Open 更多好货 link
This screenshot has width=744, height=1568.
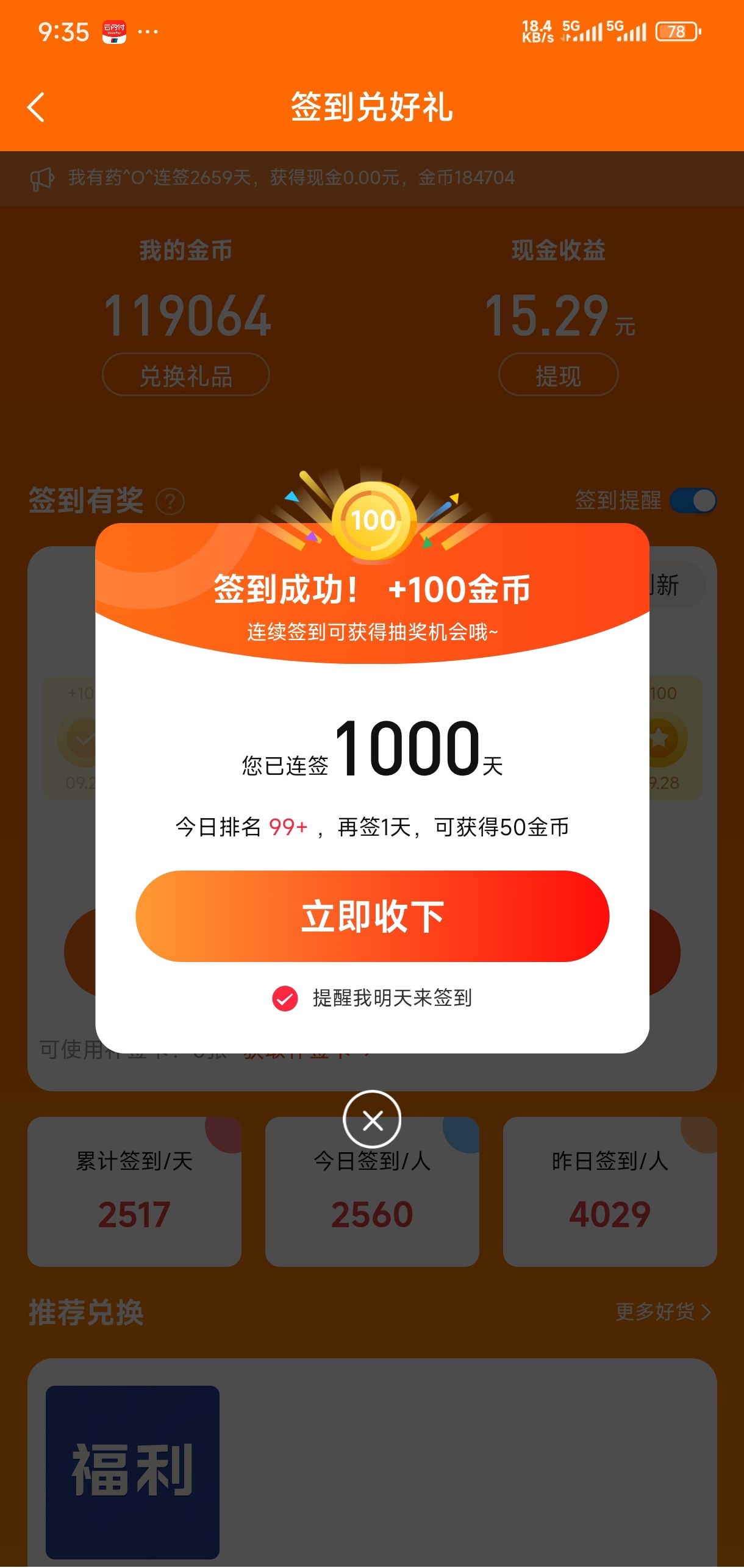pyautogui.click(x=663, y=1311)
